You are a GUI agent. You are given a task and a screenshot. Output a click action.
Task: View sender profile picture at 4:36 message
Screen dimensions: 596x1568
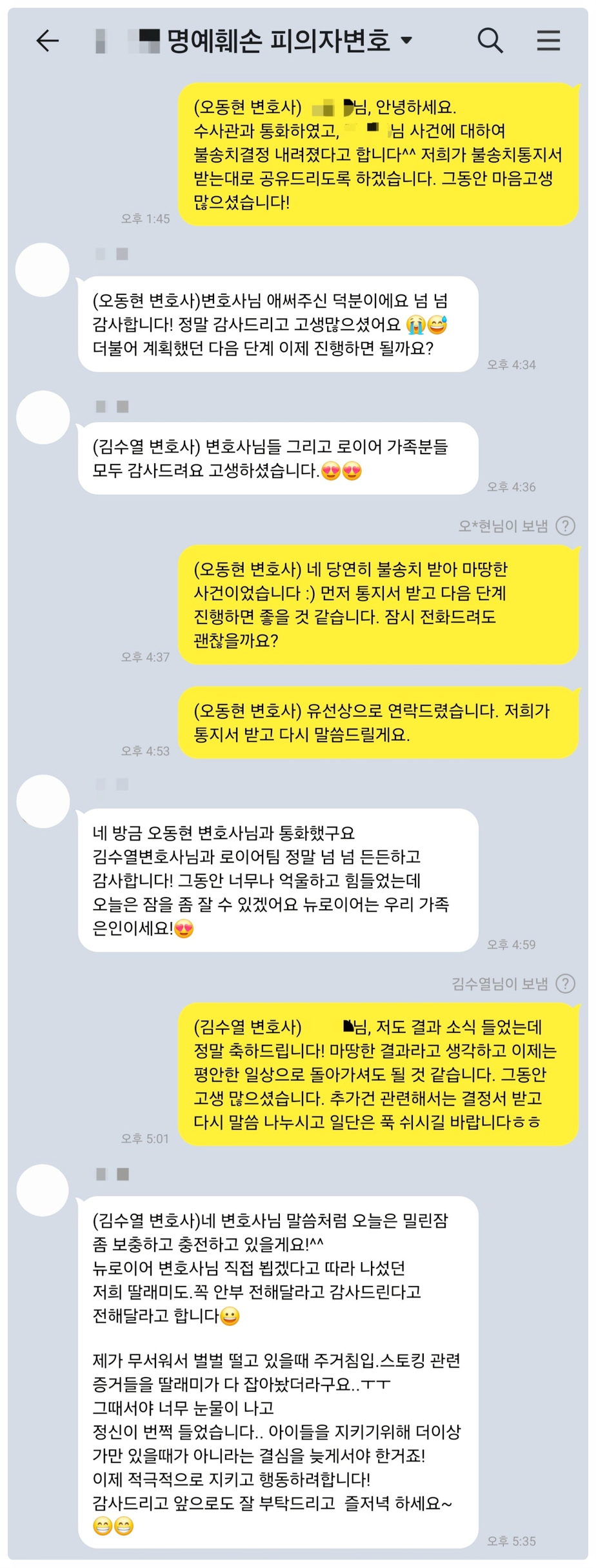[43, 417]
